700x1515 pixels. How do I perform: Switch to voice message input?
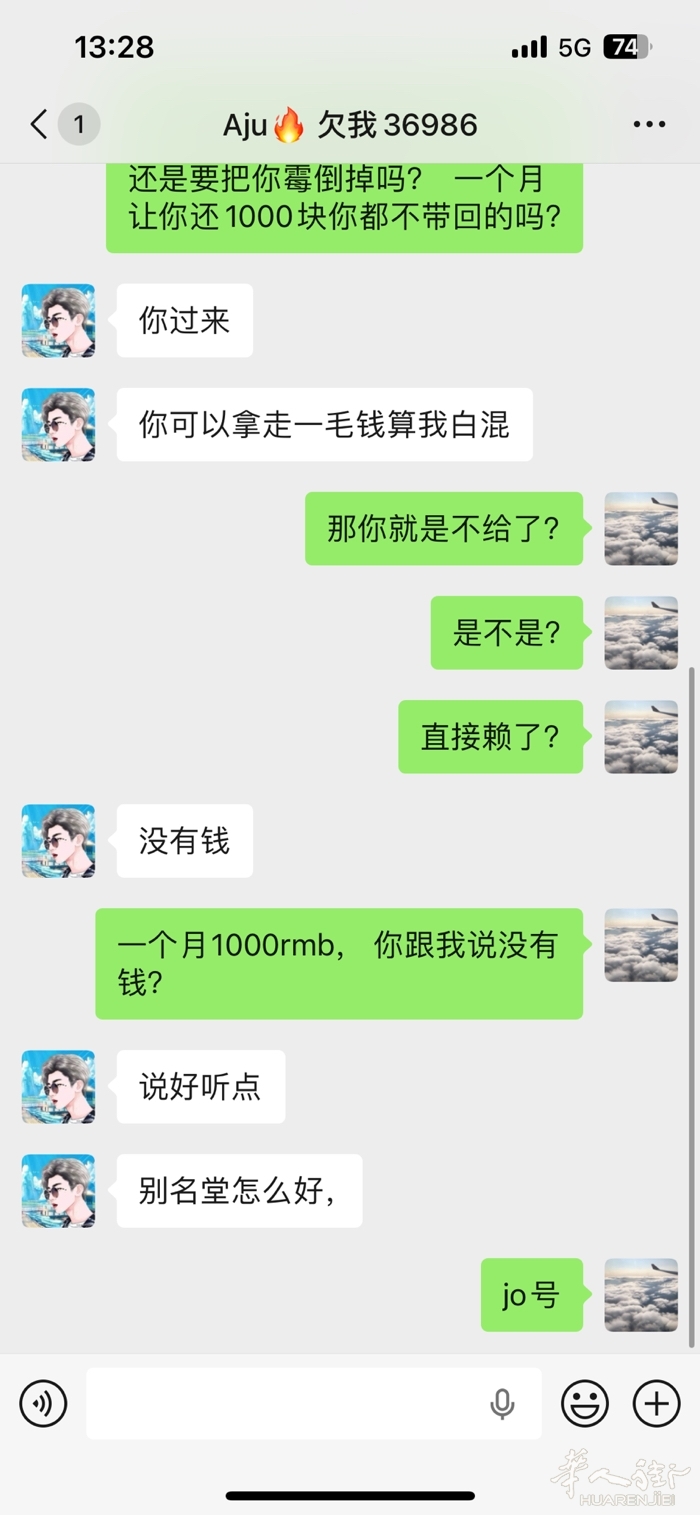tap(43, 1403)
